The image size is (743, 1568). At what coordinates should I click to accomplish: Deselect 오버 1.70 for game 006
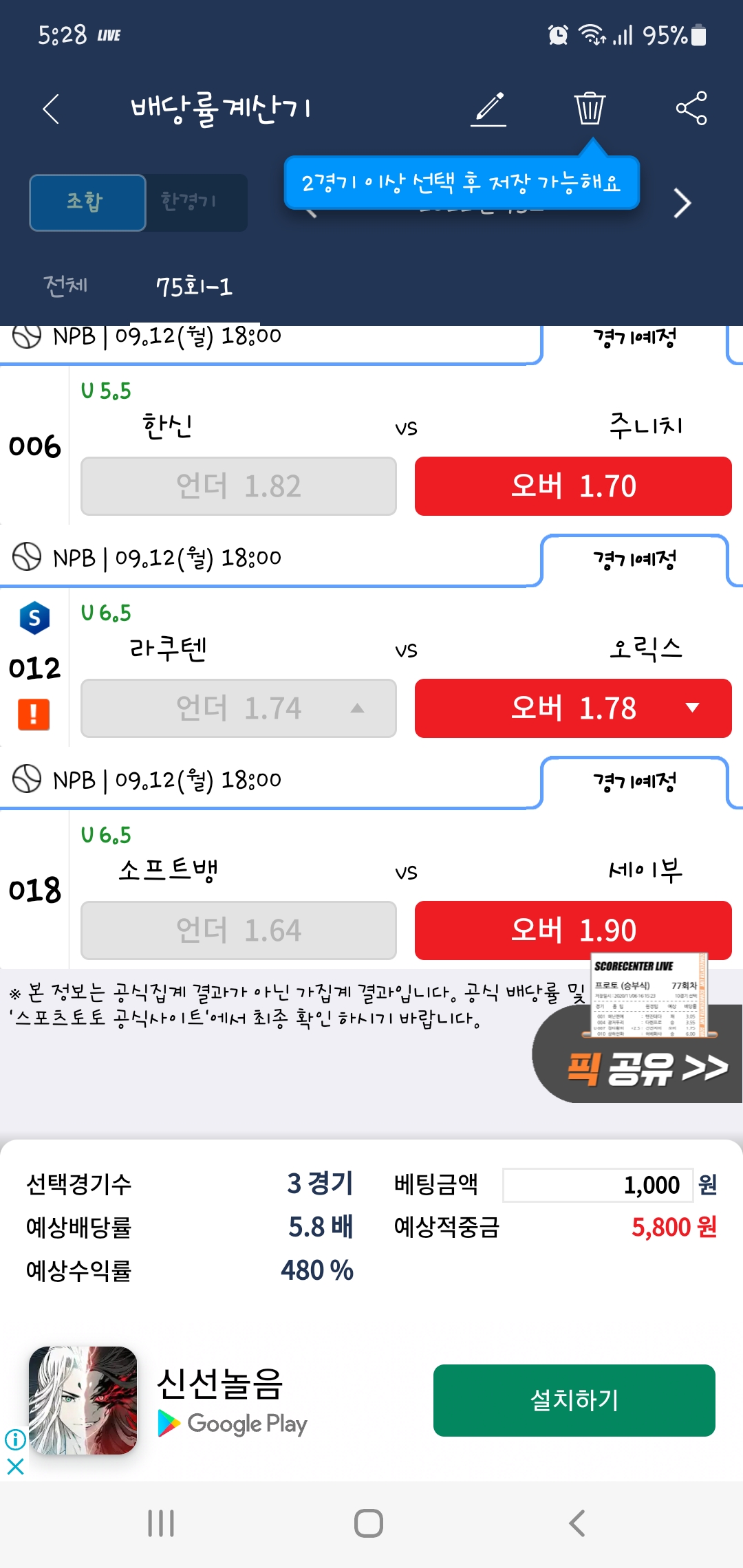tap(573, 486)
